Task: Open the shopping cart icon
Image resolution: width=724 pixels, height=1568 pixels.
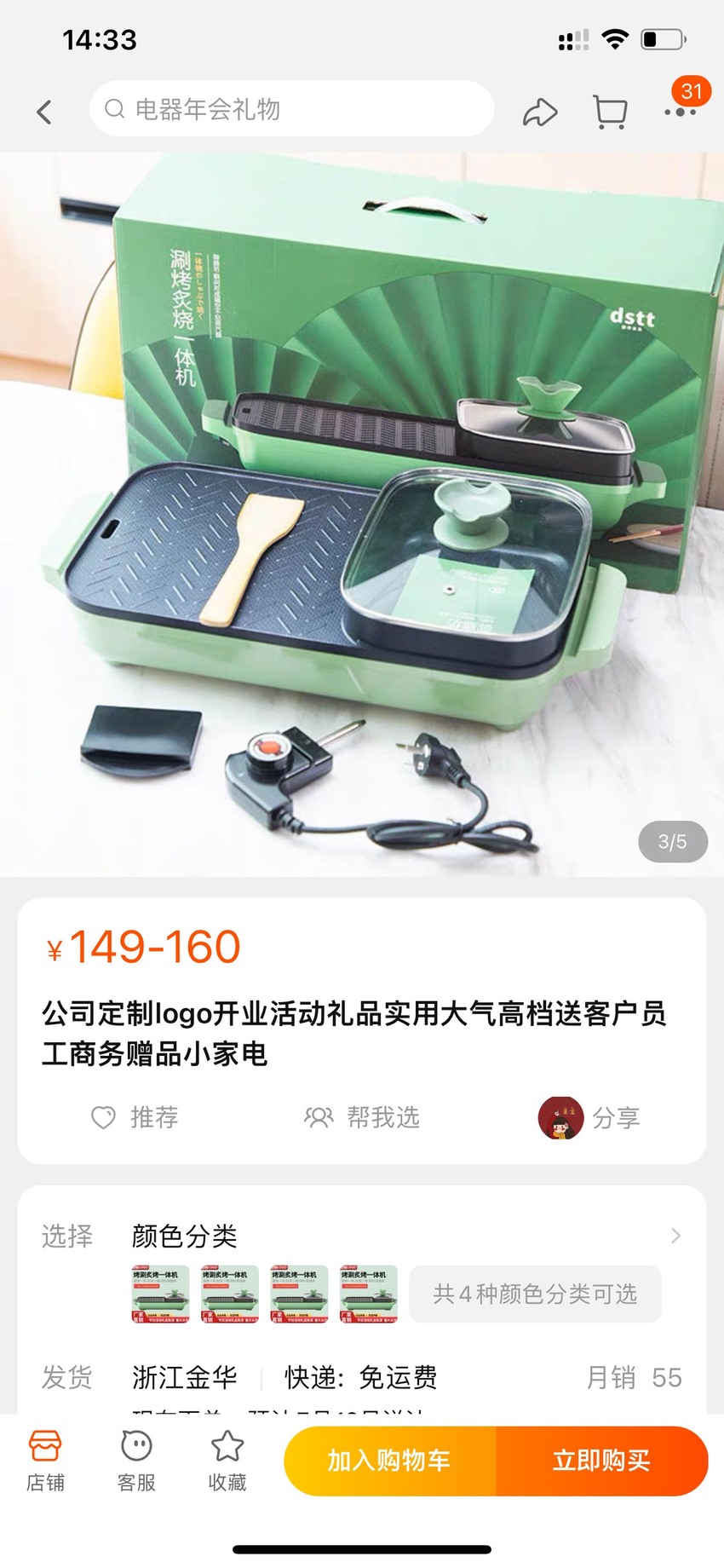Action: [x=610, y=112]
